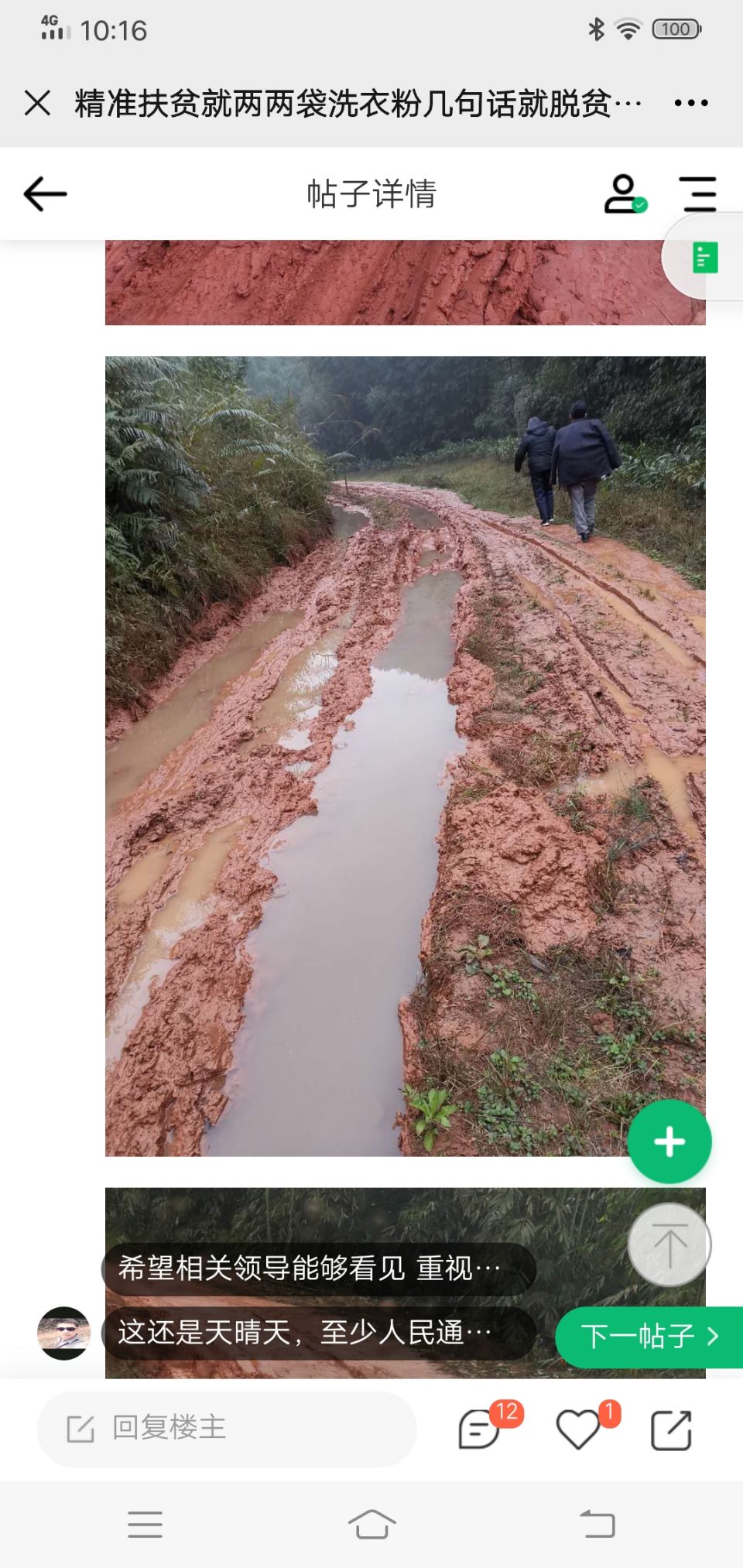Viewport: 743px width, 1568px height.
Task: Open the hamburger menu in the header
Action: pos(698,193)
